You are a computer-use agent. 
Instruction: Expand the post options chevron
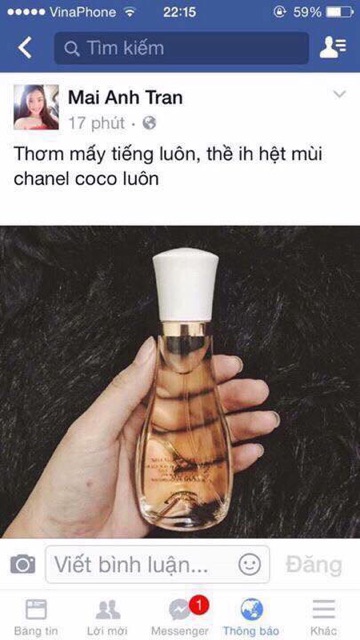point(339,94)
